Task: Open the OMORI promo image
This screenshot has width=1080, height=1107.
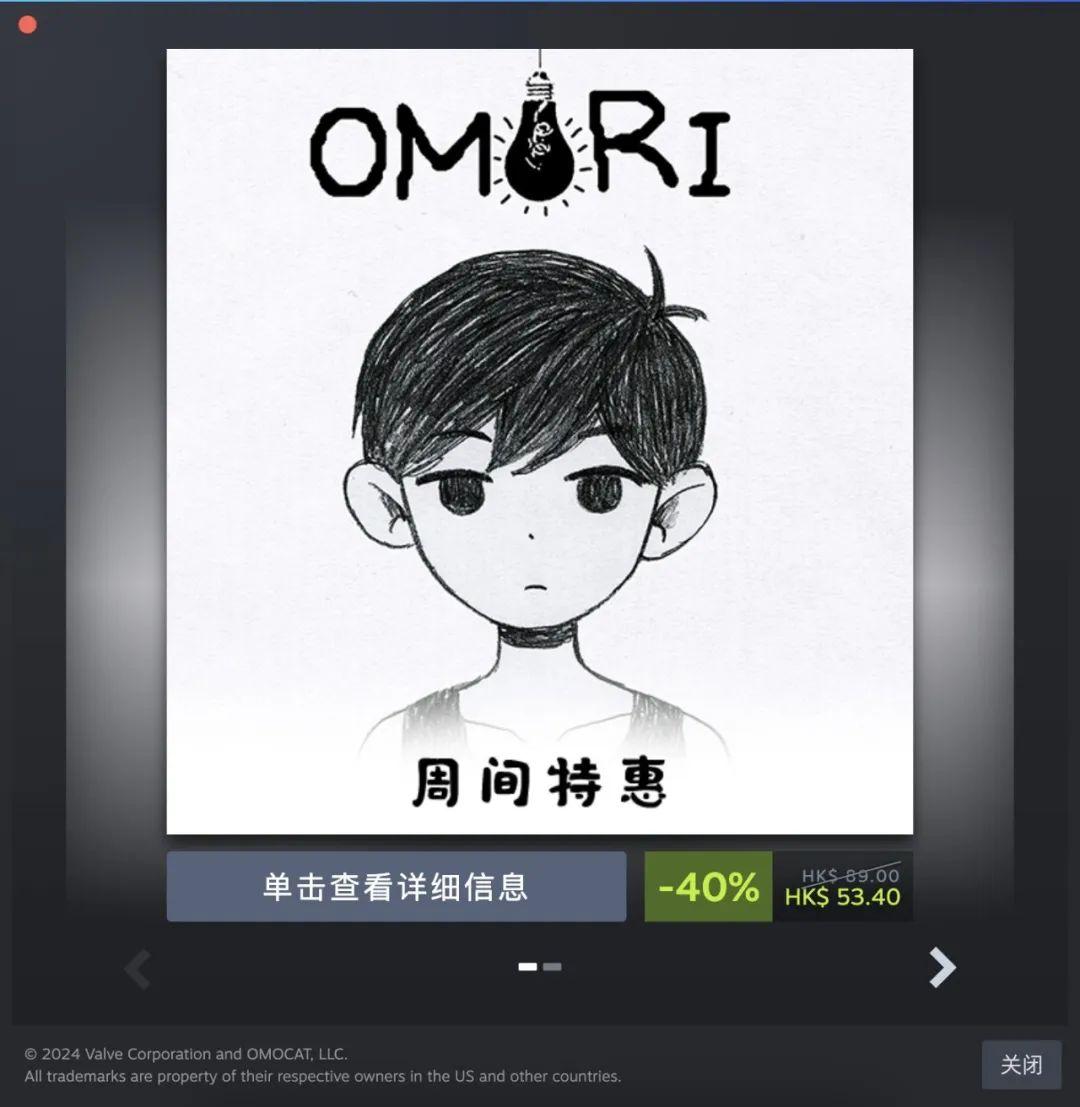Action: pyautogui.click(x=539, y=440)
